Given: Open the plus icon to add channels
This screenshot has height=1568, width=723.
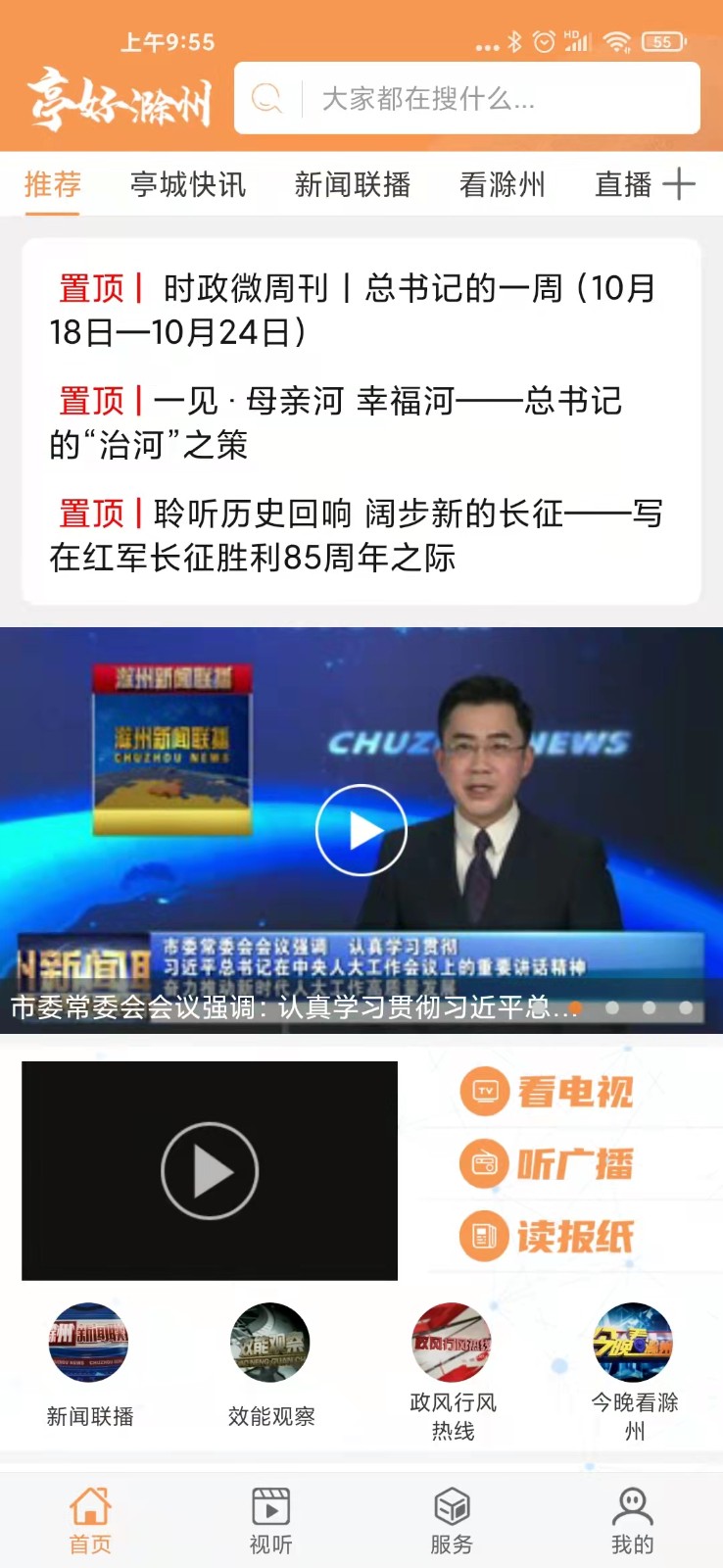Looking at the screenshot, I should click(x=679, y=184).
